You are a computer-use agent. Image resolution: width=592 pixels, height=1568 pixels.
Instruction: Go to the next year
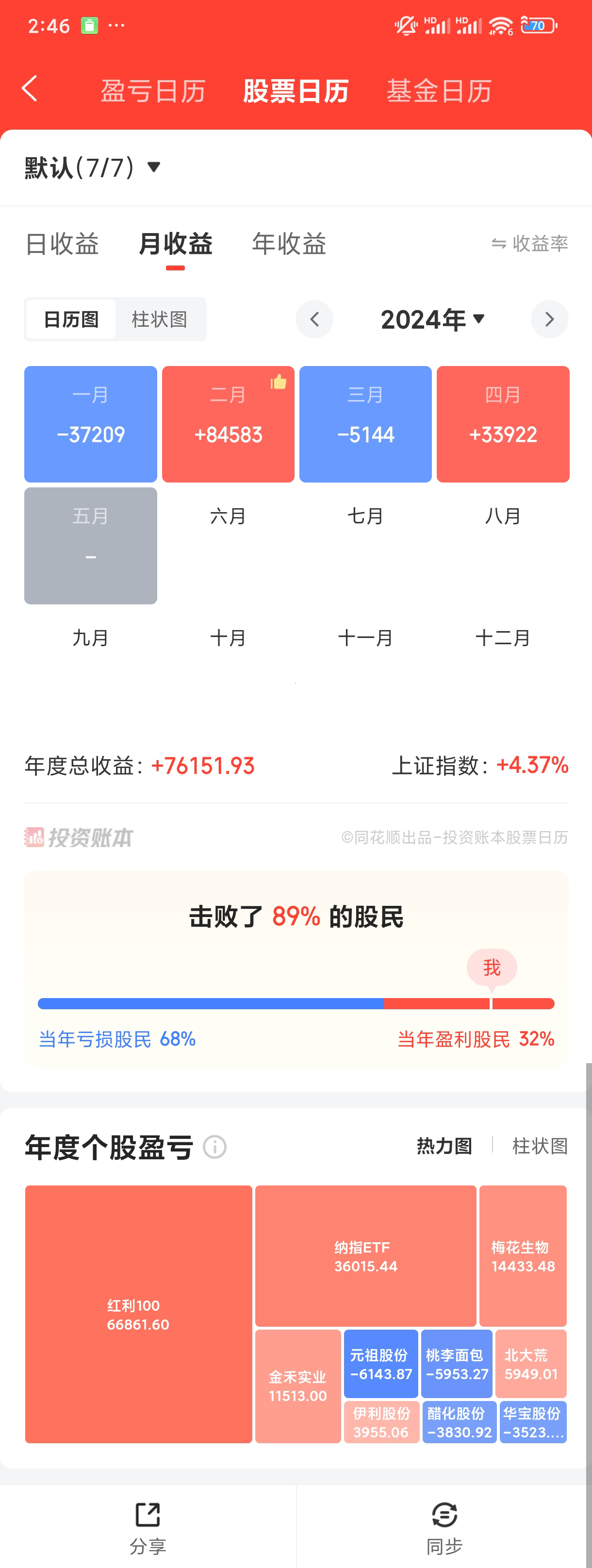tap(549, 319)
